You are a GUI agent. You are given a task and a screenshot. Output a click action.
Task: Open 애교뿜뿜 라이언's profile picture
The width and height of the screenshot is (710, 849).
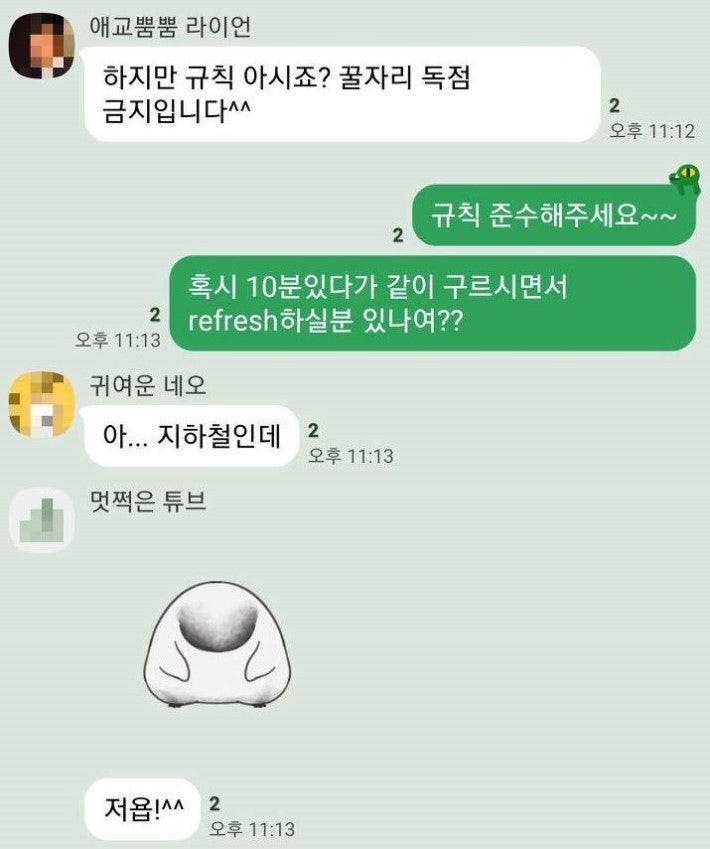(x=42, y=46)
